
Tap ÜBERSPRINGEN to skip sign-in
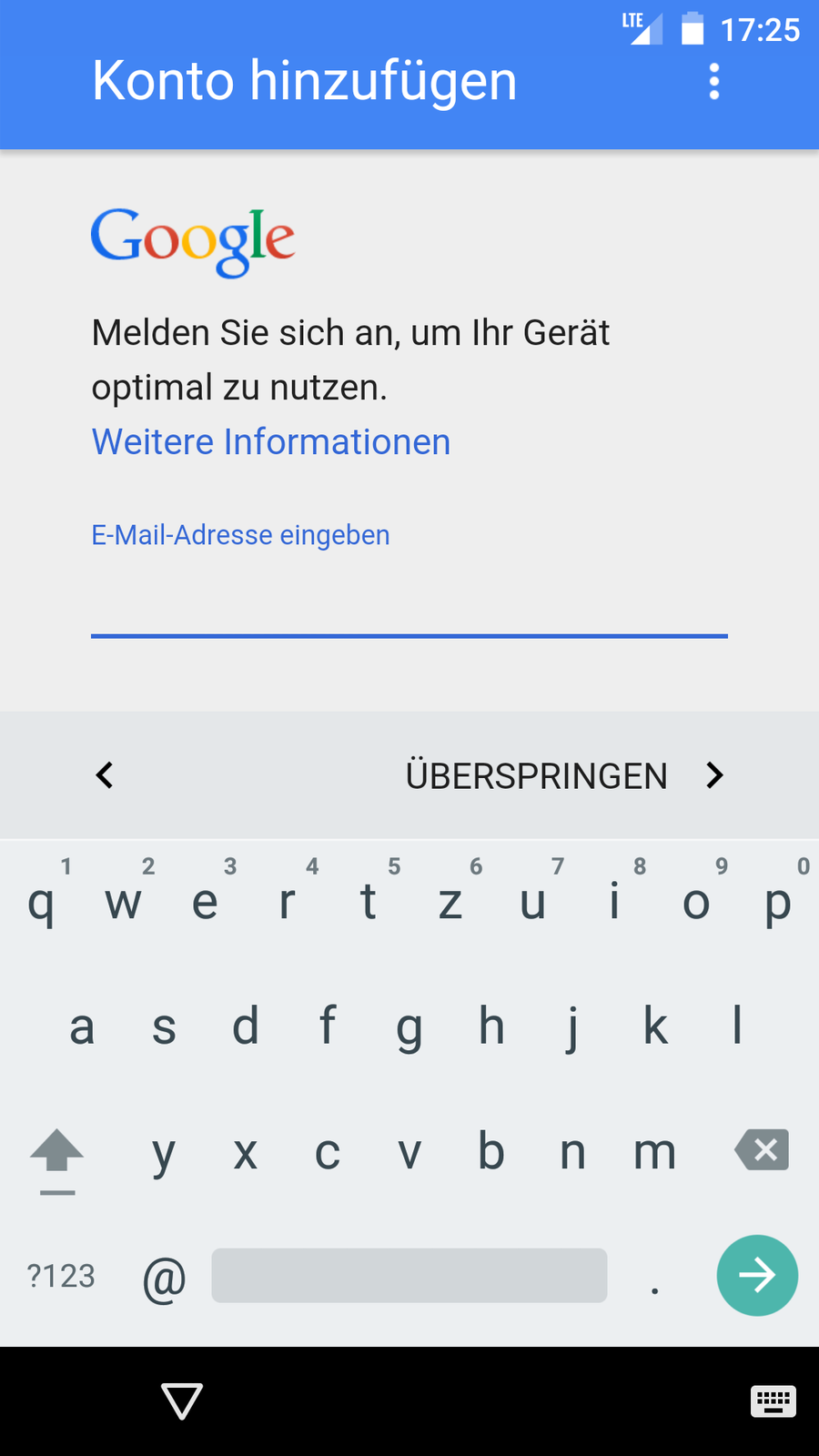537,776
